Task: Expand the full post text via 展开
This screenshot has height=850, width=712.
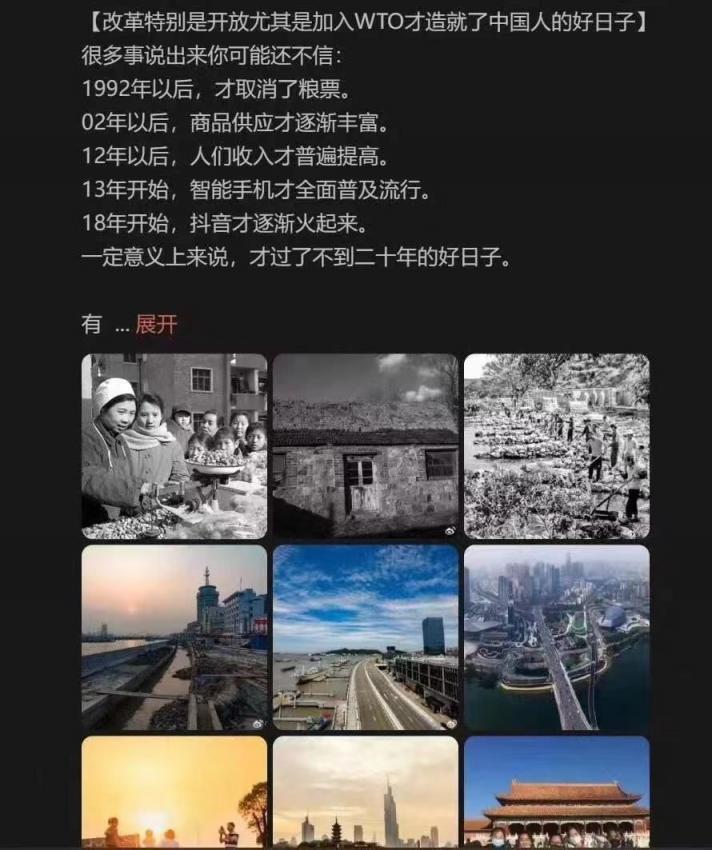Action: click(x=156, y=325)
